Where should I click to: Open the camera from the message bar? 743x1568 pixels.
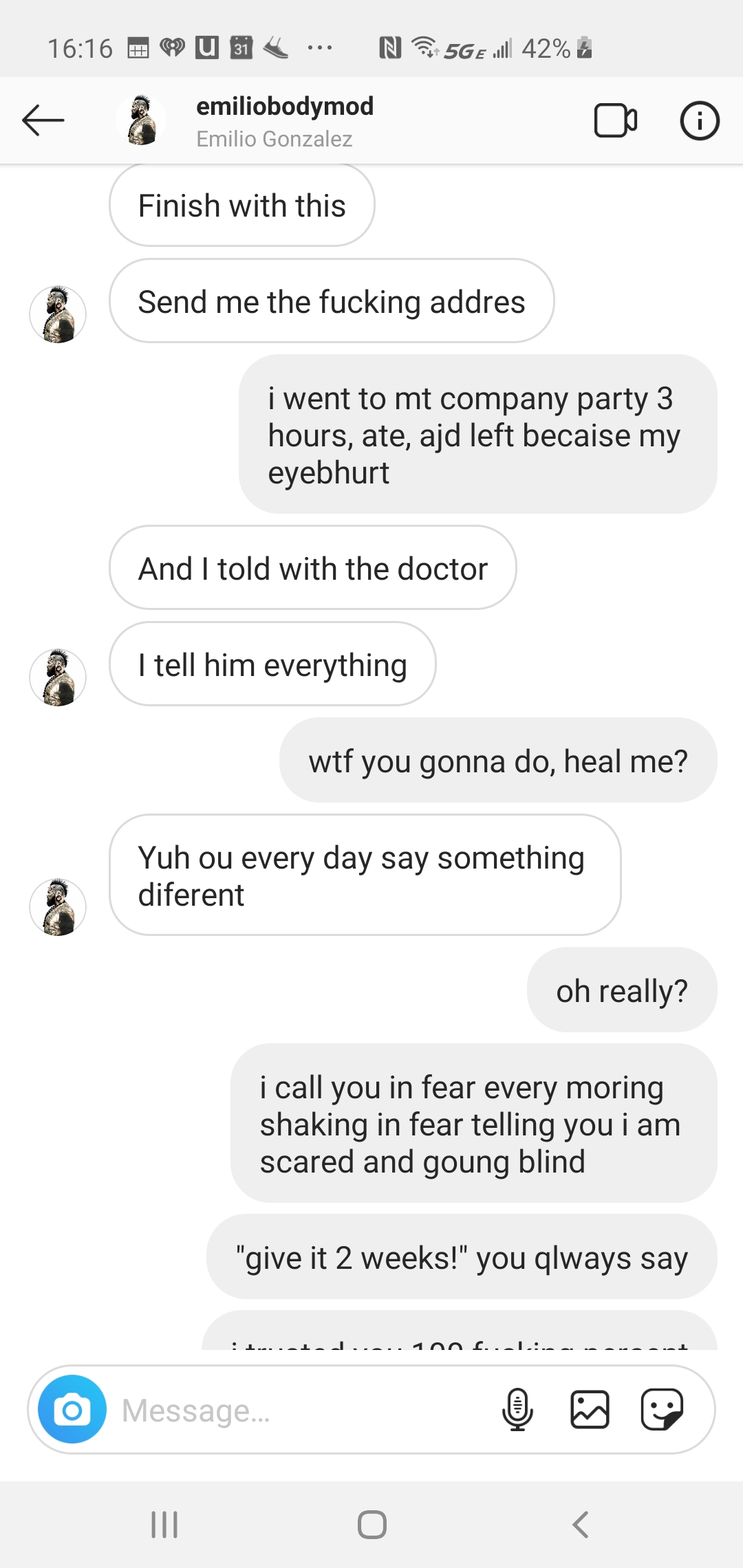pos(72,1409)
